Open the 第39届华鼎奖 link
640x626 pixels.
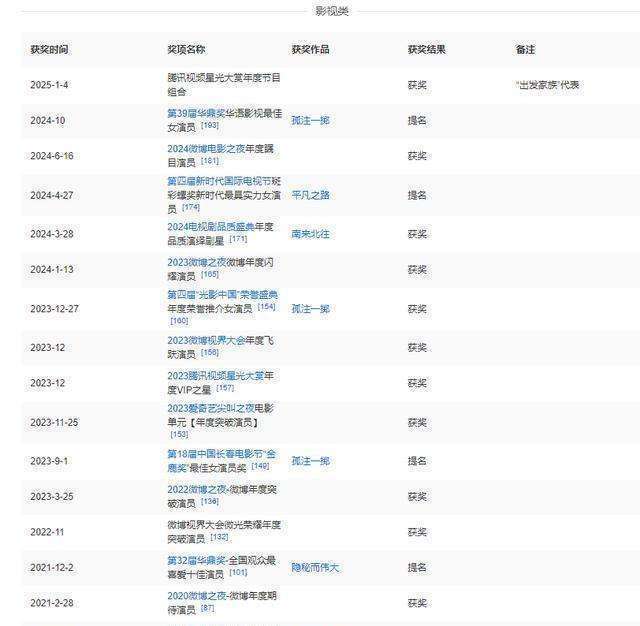point(195,113)
